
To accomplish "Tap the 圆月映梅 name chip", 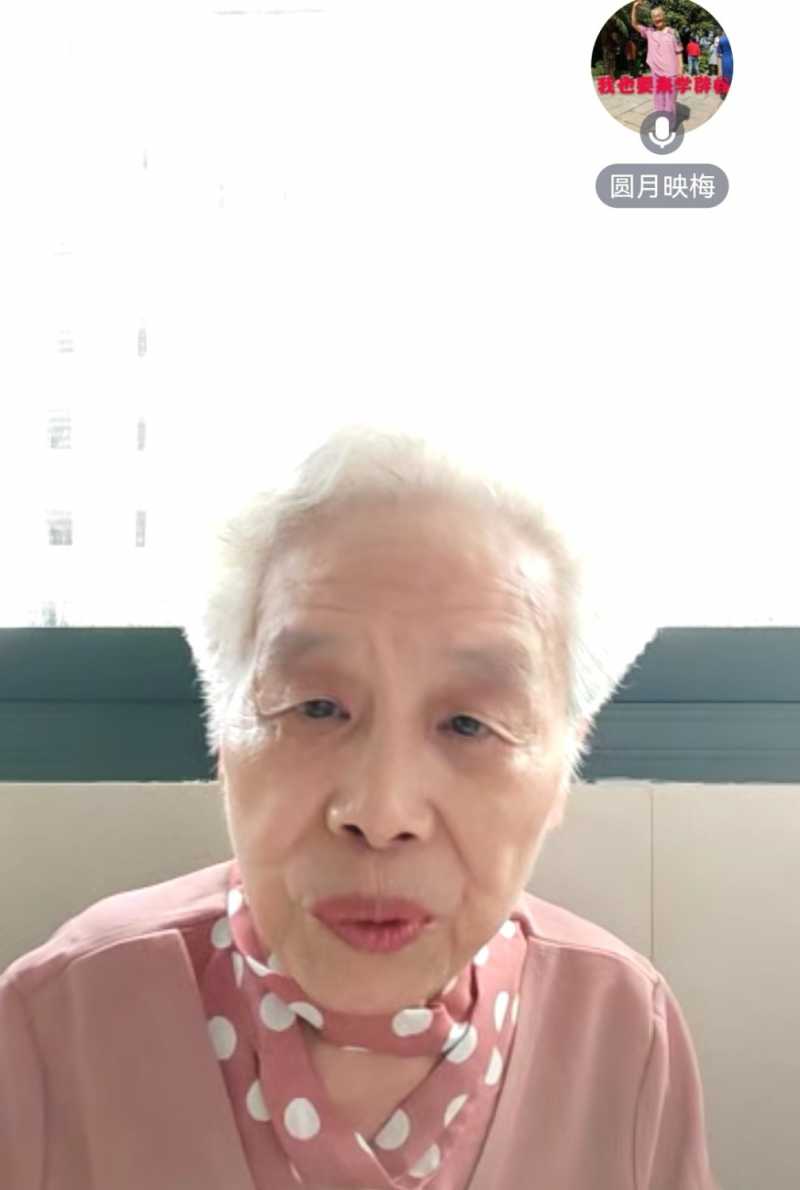I will coord(661,186).
